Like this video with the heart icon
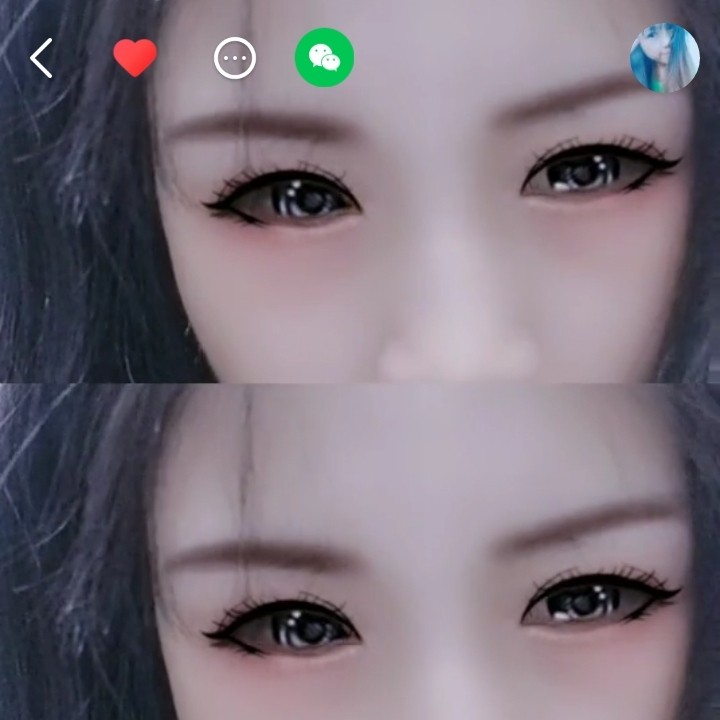 click(135, 58)
